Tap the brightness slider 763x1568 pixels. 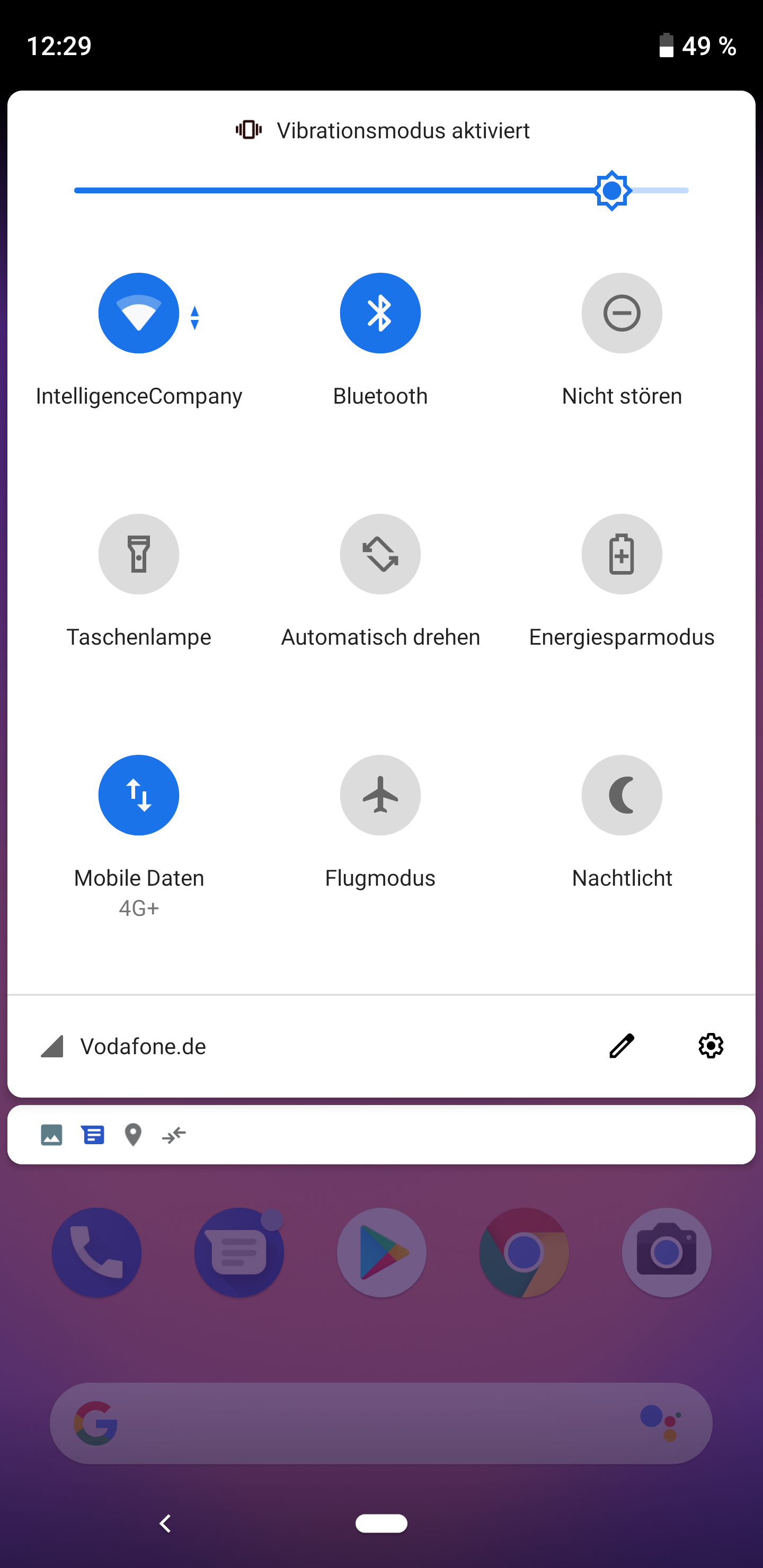381,191
